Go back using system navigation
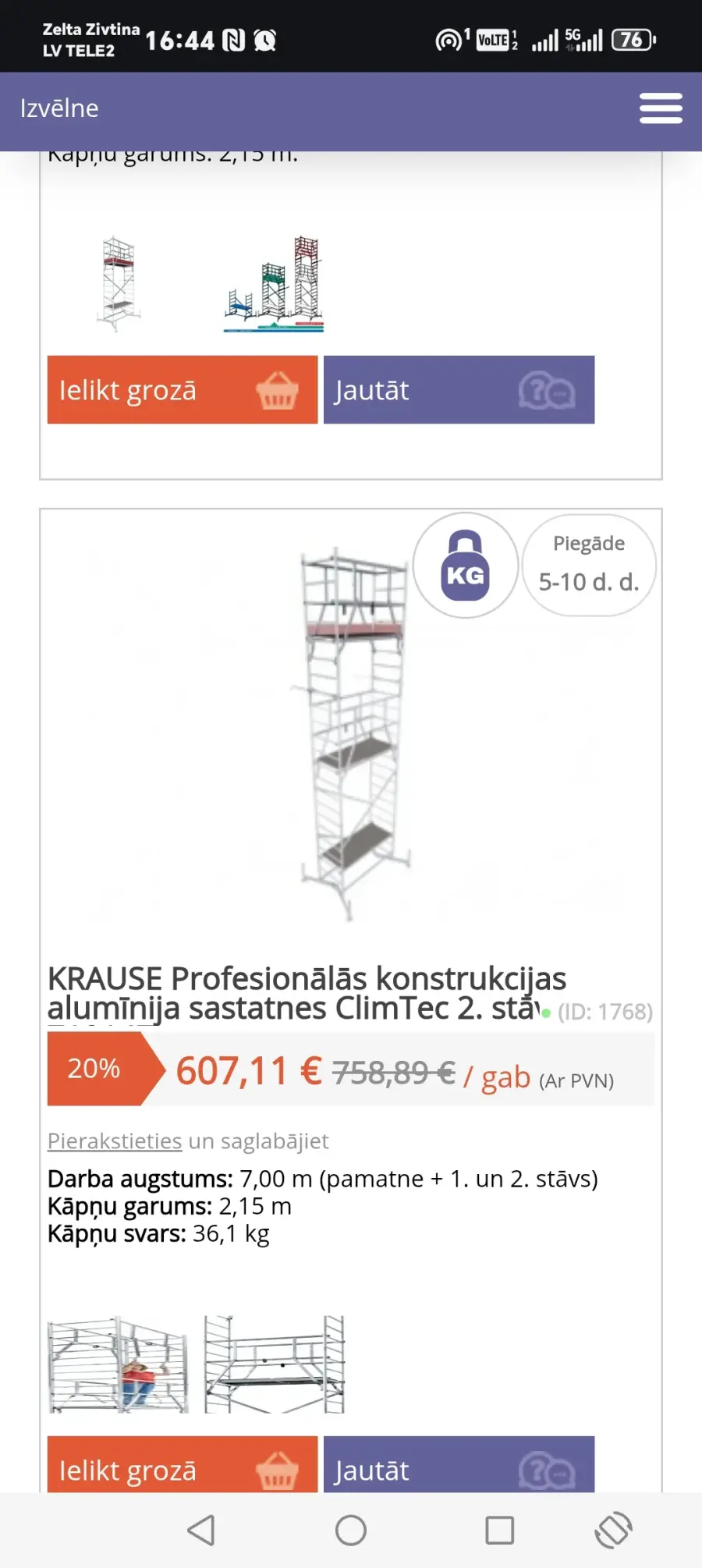 pyautogui.click(x=201, y=1530)
